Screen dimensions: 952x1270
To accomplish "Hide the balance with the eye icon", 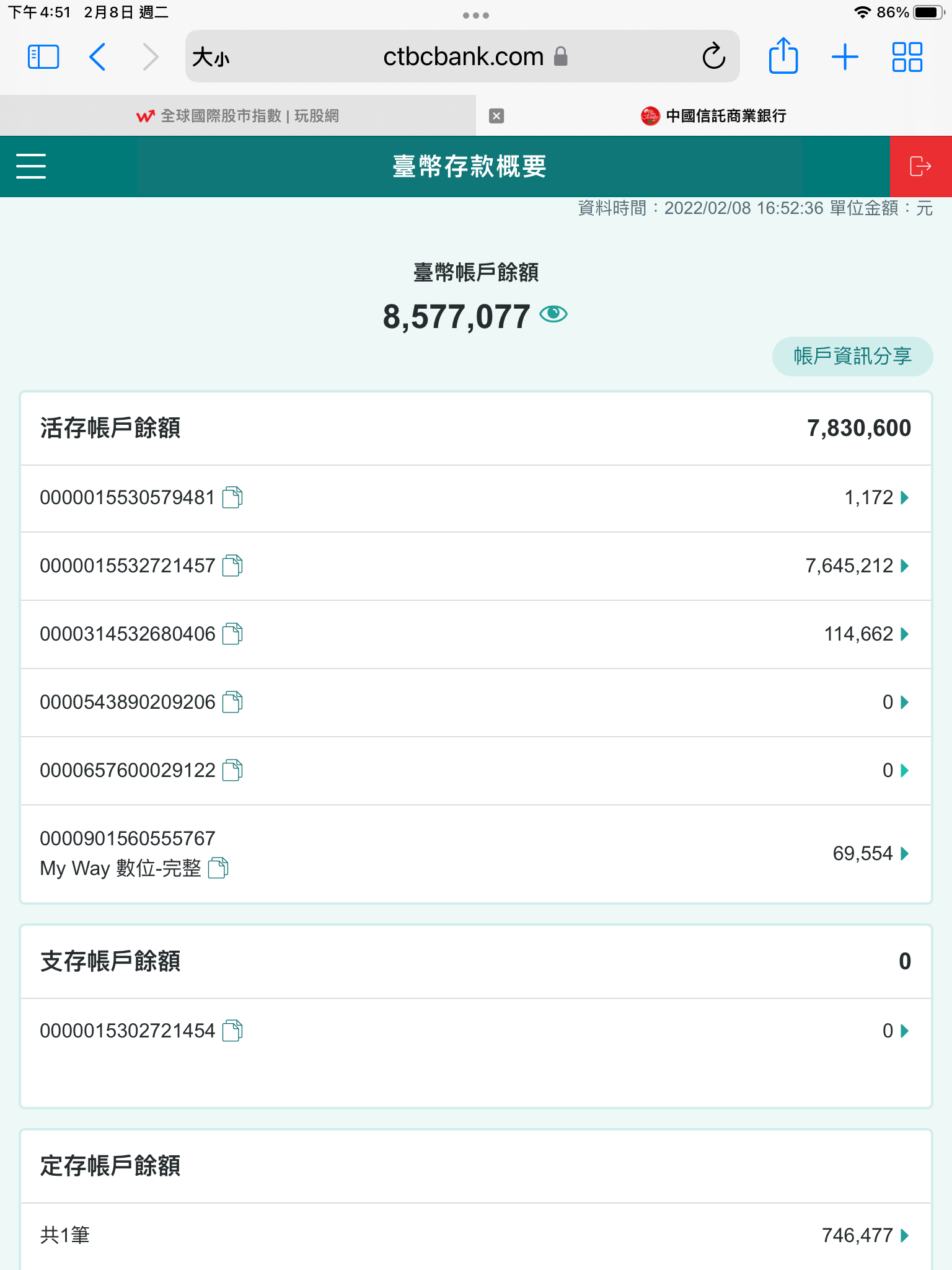I will (x=553, y=314).
